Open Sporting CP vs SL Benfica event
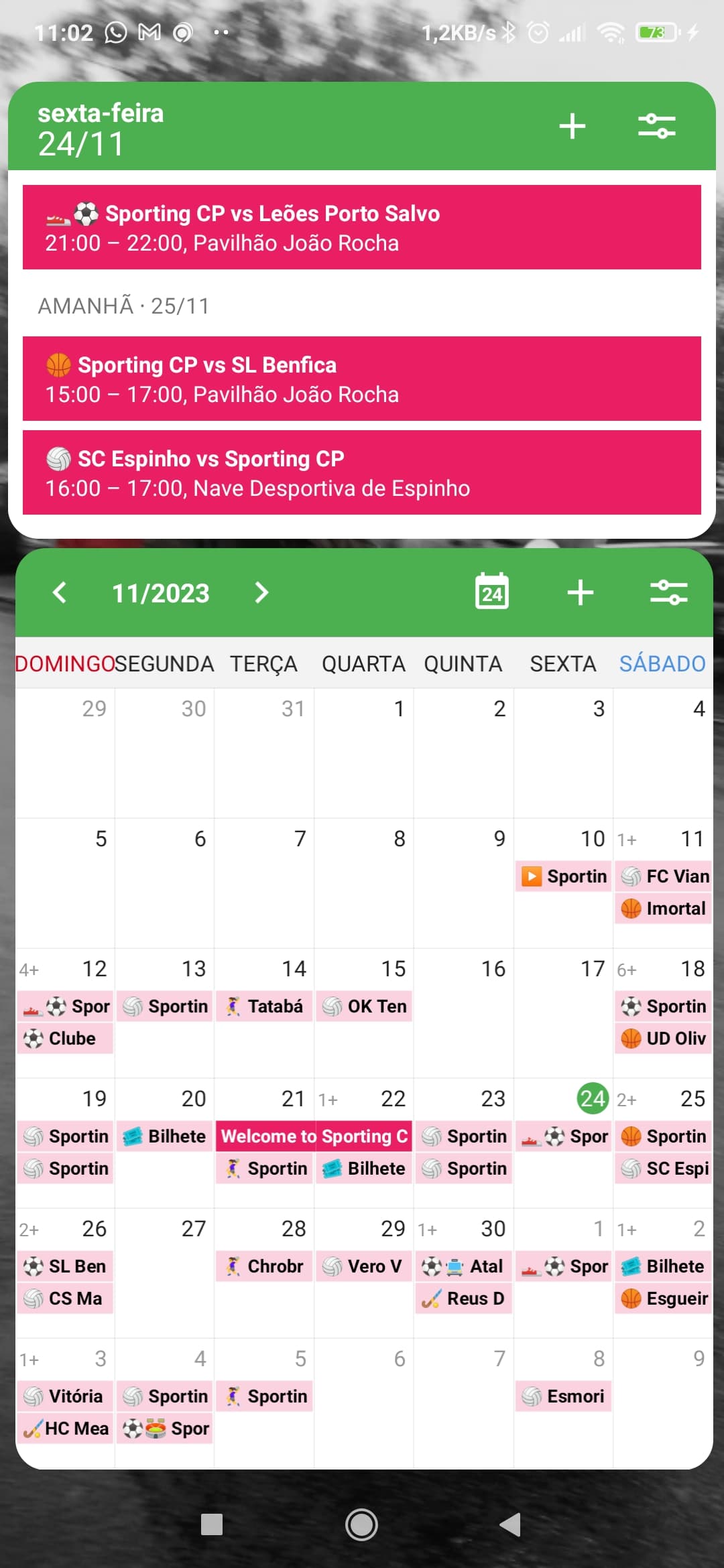 coord(362,379)
